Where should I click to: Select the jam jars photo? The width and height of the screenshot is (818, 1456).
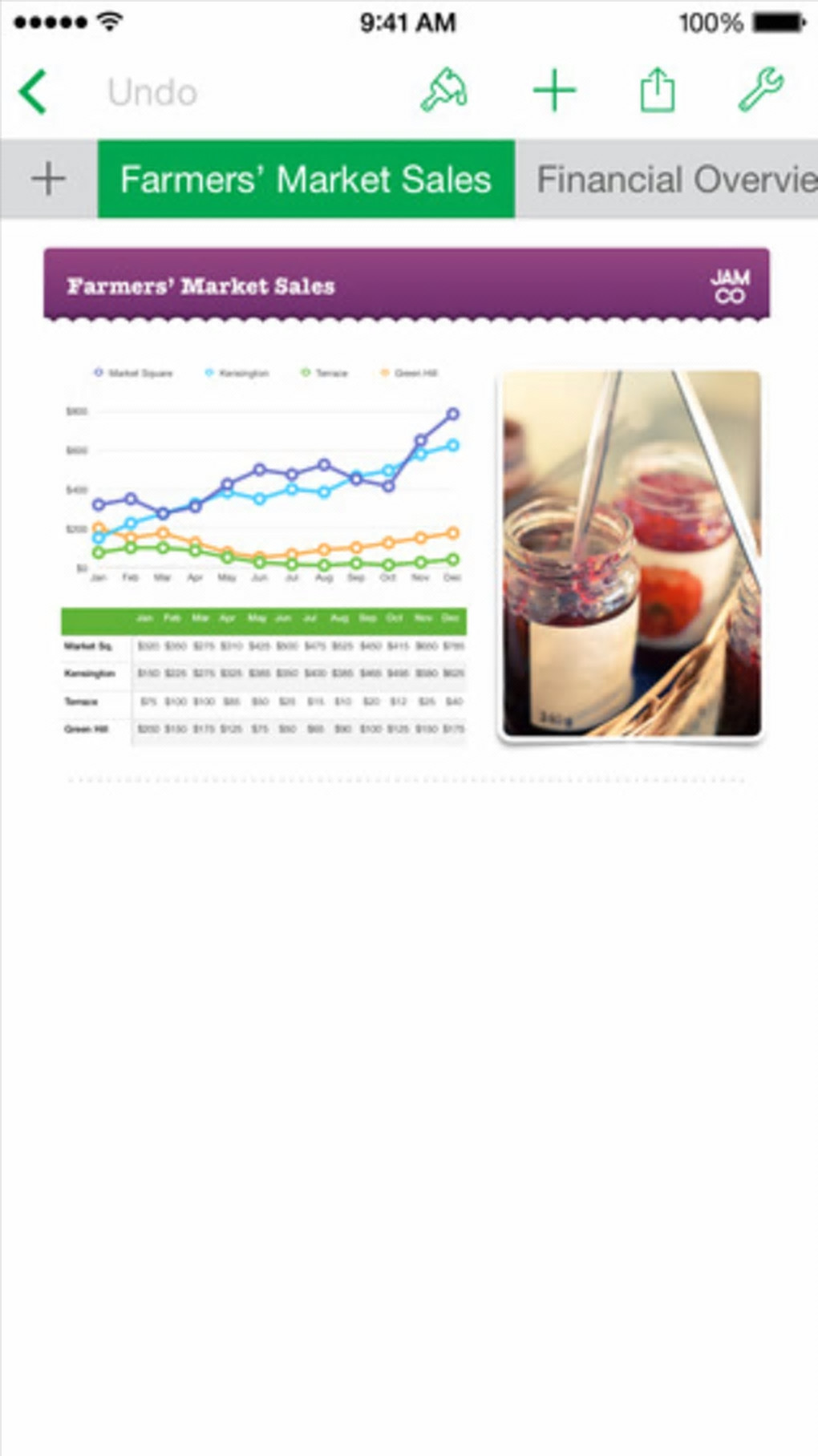click(630, 553)
